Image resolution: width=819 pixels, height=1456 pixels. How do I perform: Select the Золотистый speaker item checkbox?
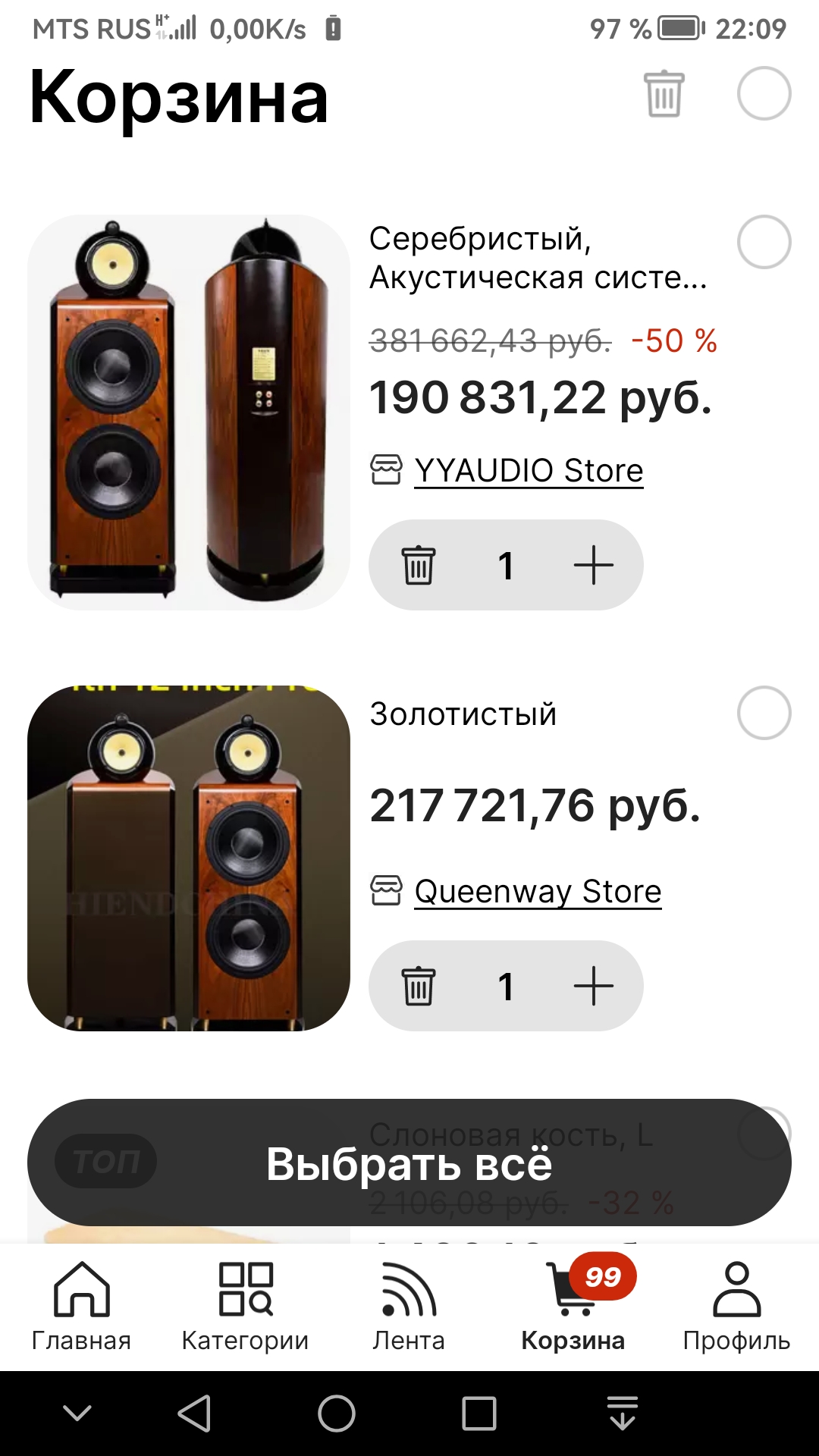pyautogui.click(x=764, y=714)
